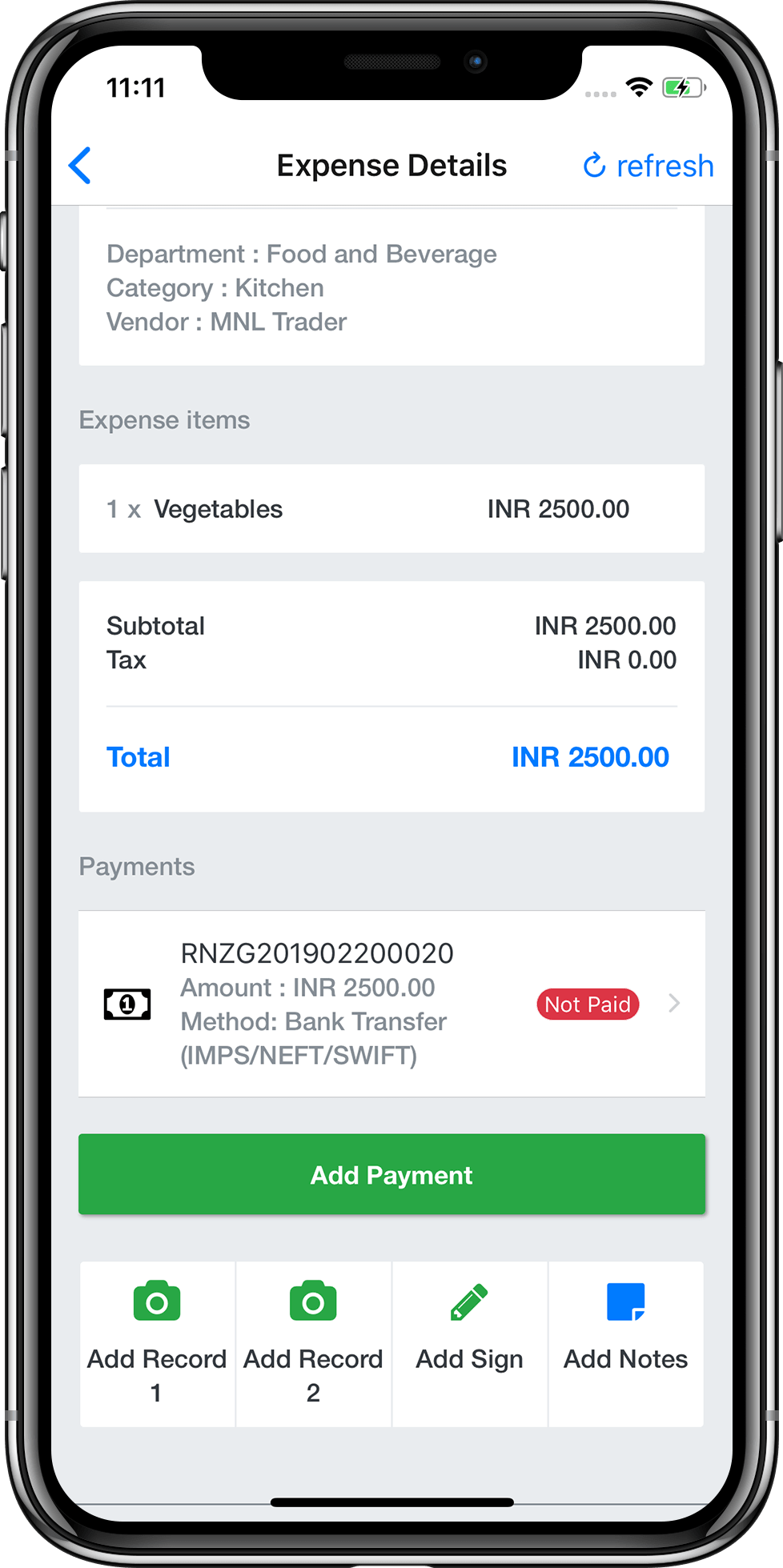Add Record 1 photo
Screen dimensions: 783x1568
(x=157, y=1345)
